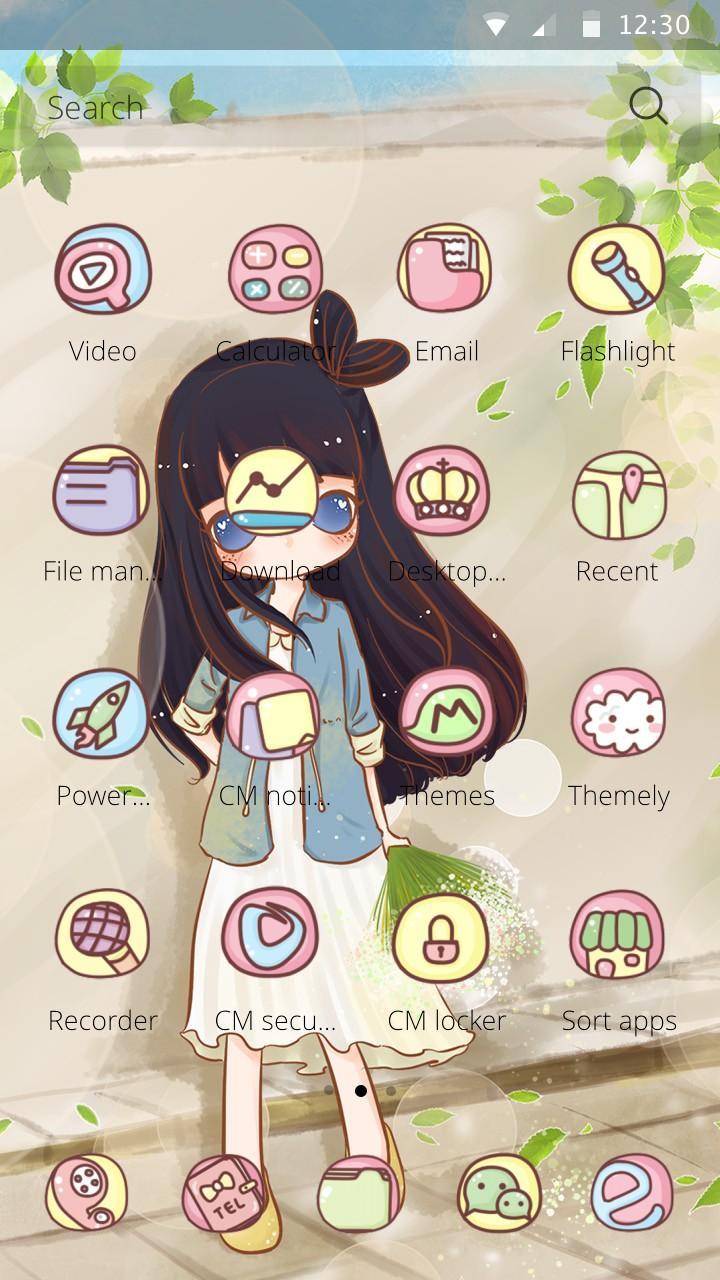Image resolution: width=720 pixels, height=1280 pixels.
Task: Turn on the Flashlight app
Action: 617,269
